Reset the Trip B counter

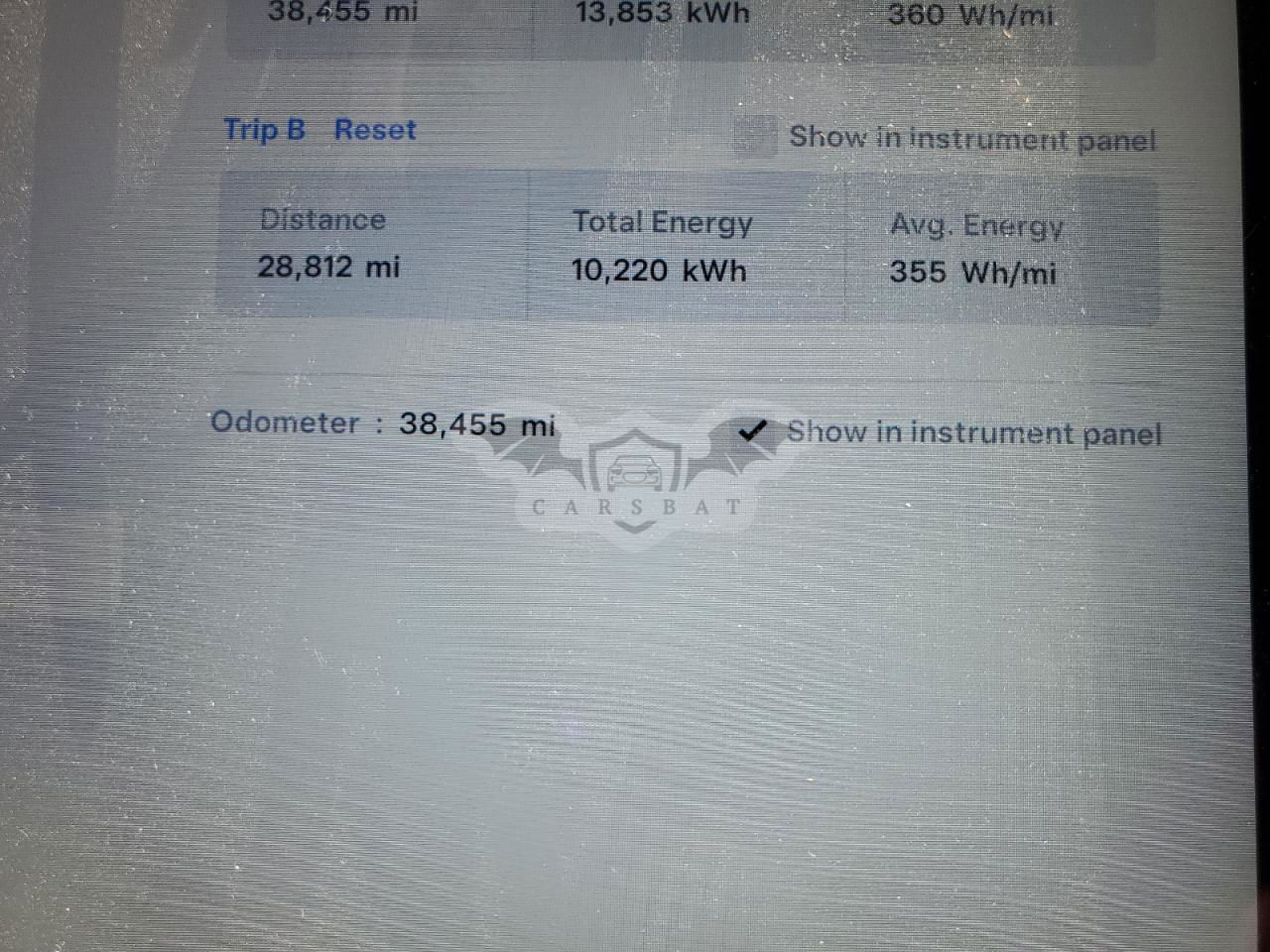tap(374, 130)
